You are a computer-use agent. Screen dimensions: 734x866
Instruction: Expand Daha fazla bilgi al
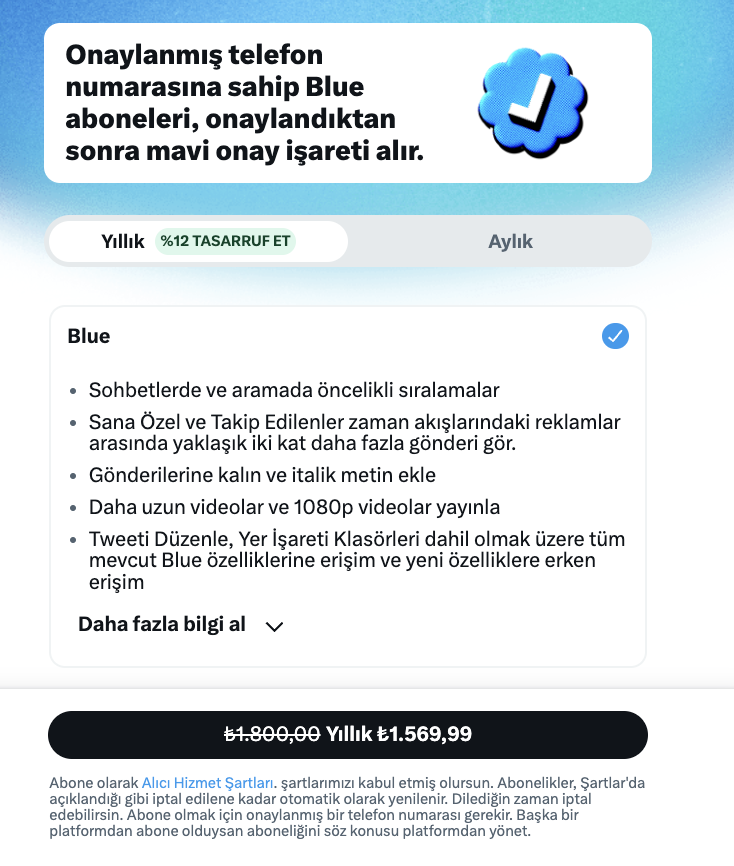181,625
